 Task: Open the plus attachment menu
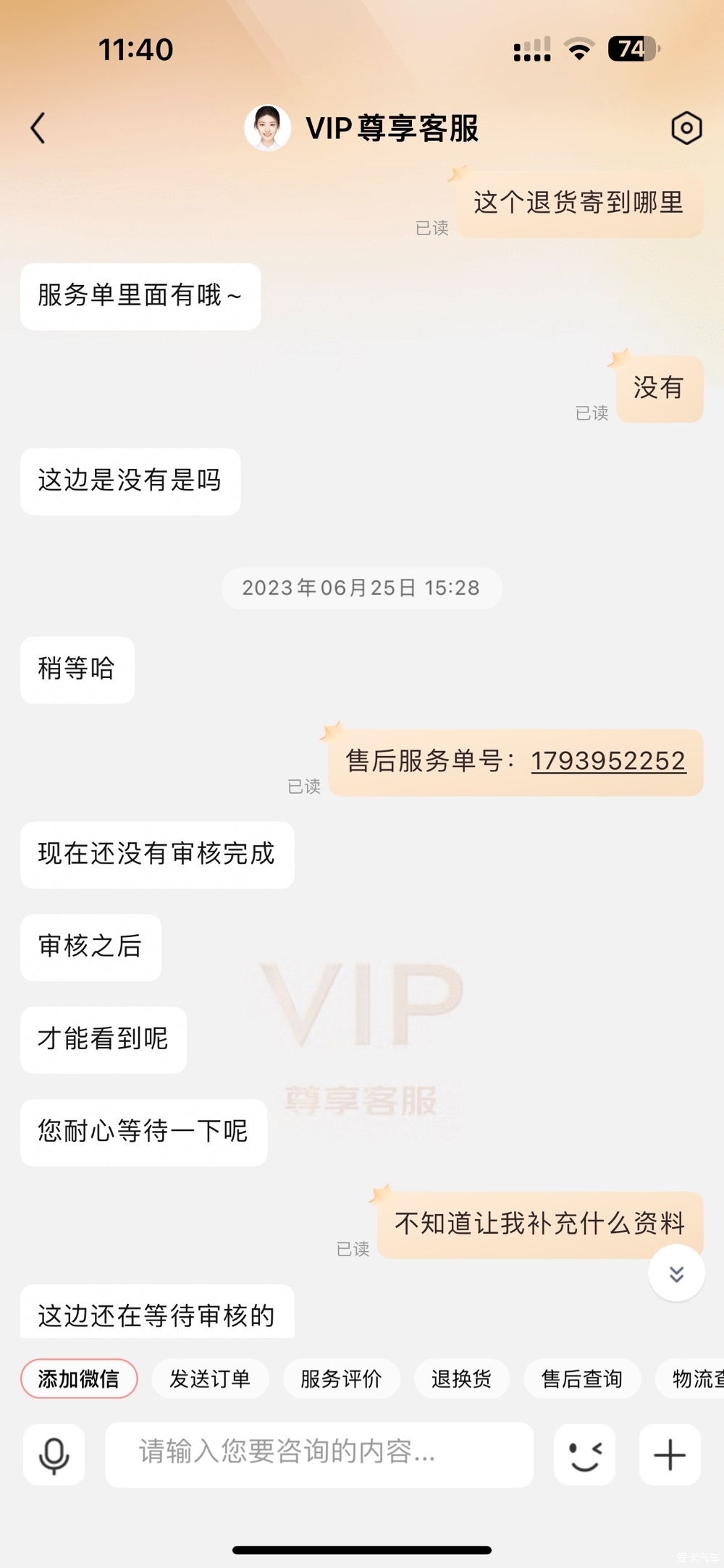point(670,1455)
